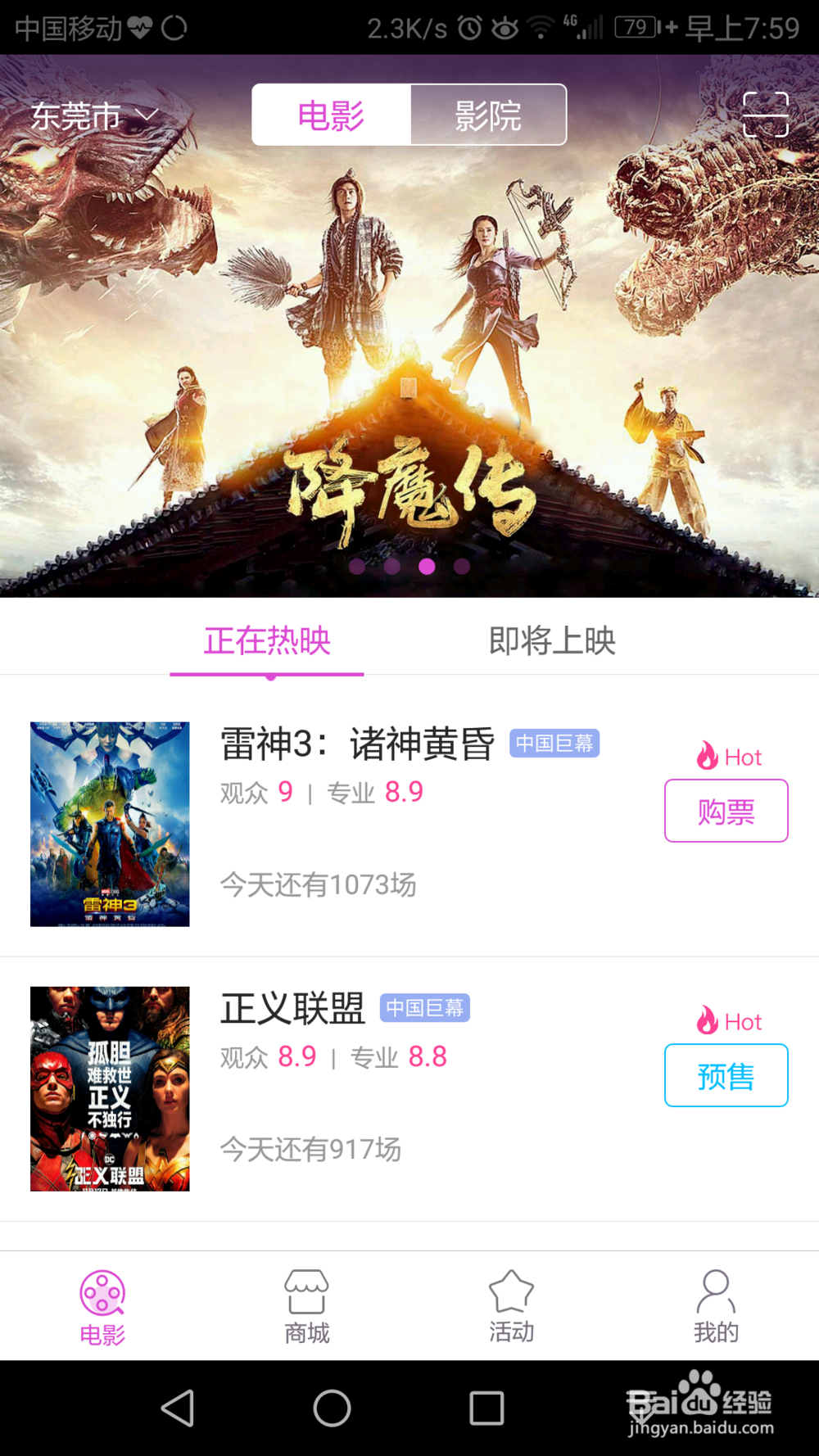The height and width of the screenshot is (1456, 819).
Task: Click the 购票 buy ticket button
Action: 726,811
